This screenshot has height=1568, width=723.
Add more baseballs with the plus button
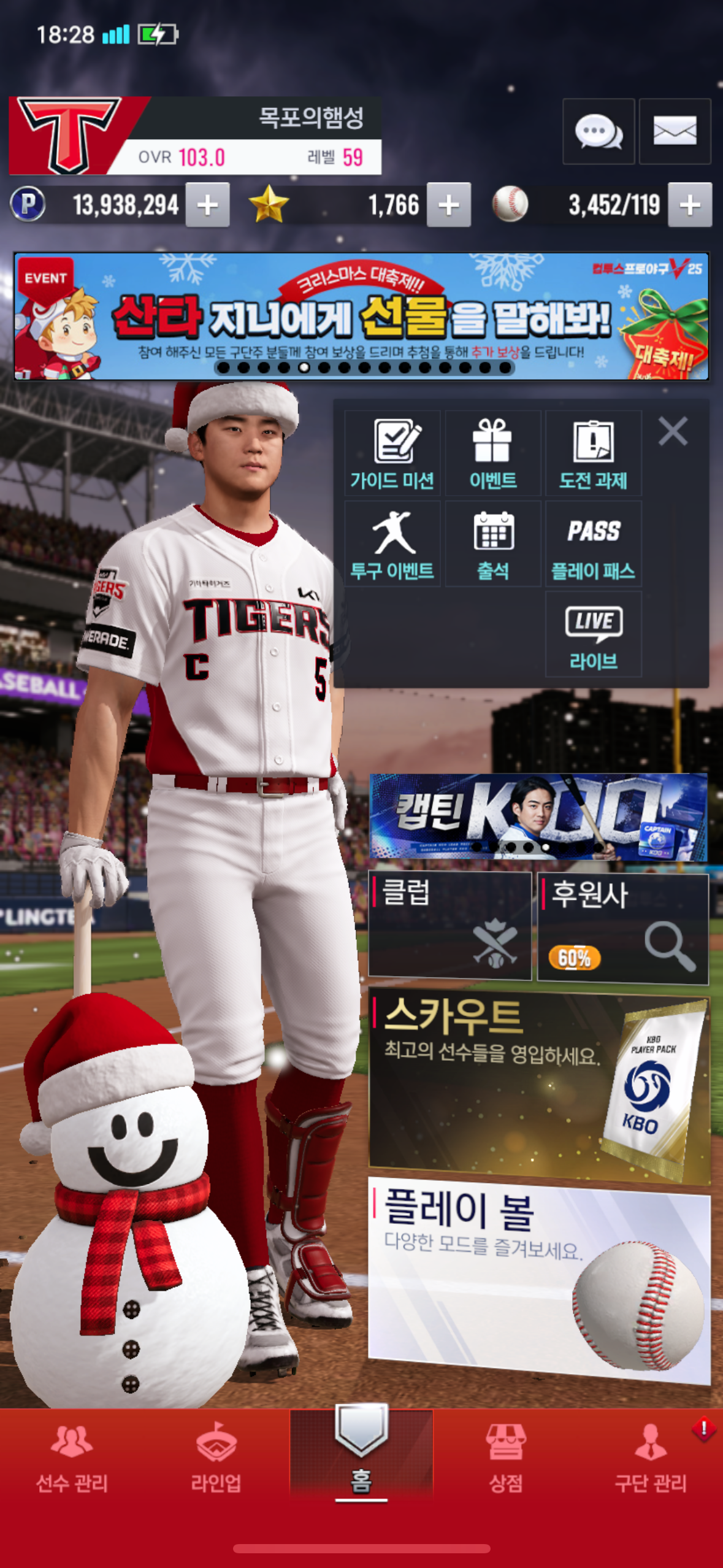pyautogui.click(x=689, y=206)
